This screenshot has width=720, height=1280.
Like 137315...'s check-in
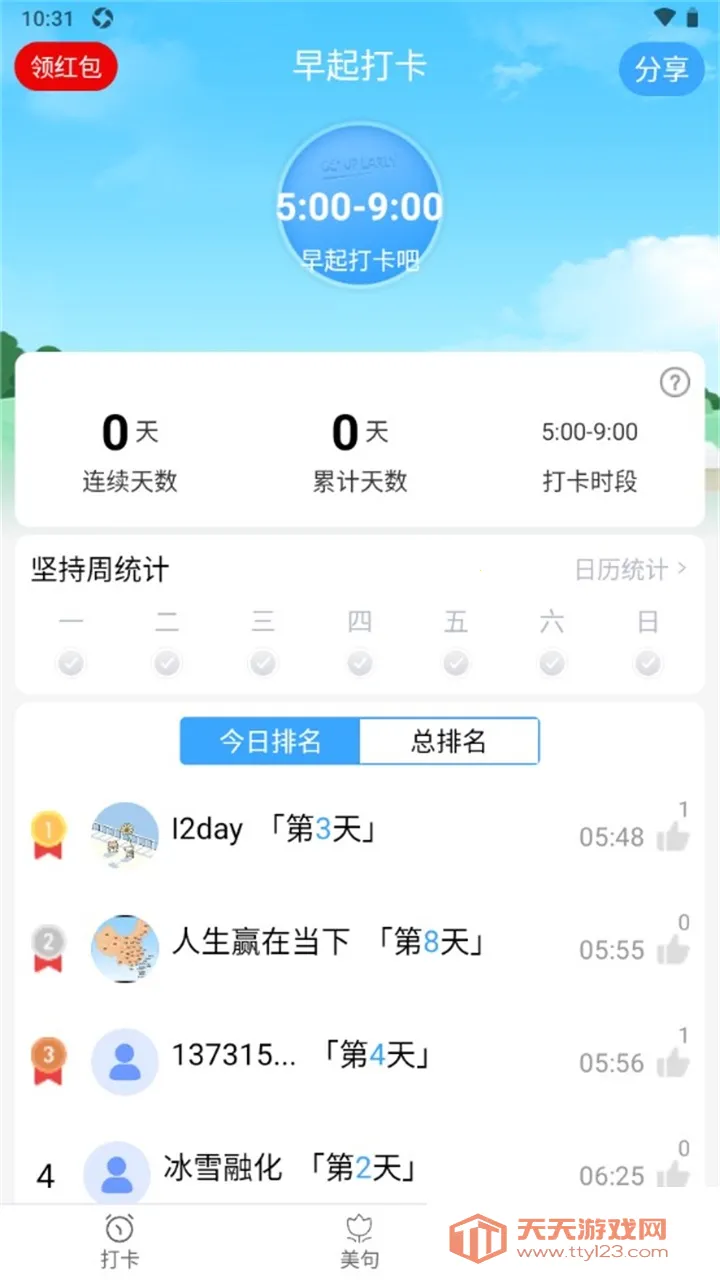pos(673,1062)
